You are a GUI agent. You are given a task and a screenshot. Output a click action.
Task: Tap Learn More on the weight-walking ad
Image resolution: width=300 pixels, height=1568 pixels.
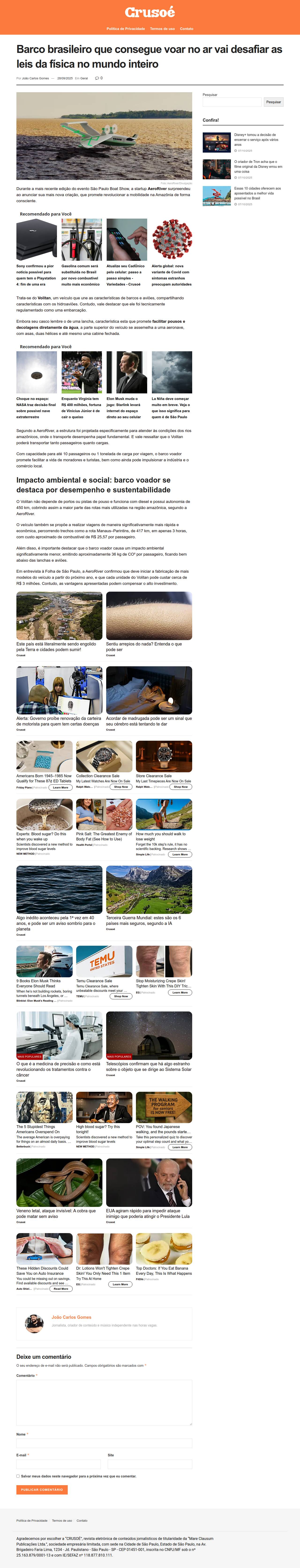pos(180,854)
